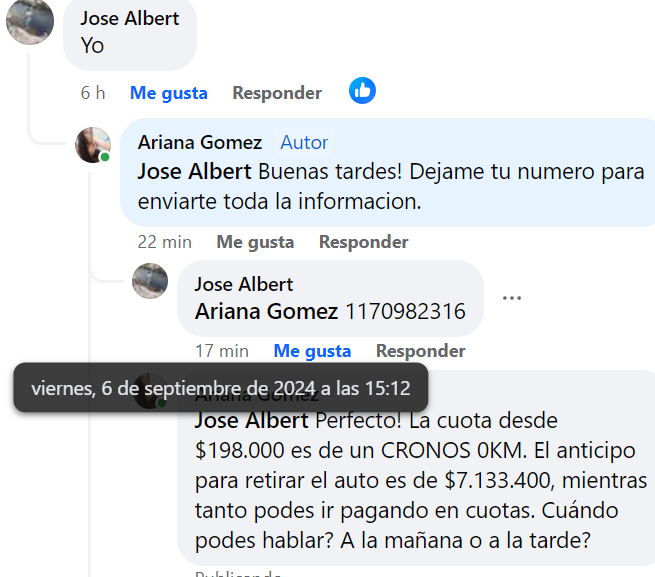Viewport: 655px width, 577px height.
Task: Like Ariana Gomez's "Buenas tardes" reply
Action: coord(255,242)
